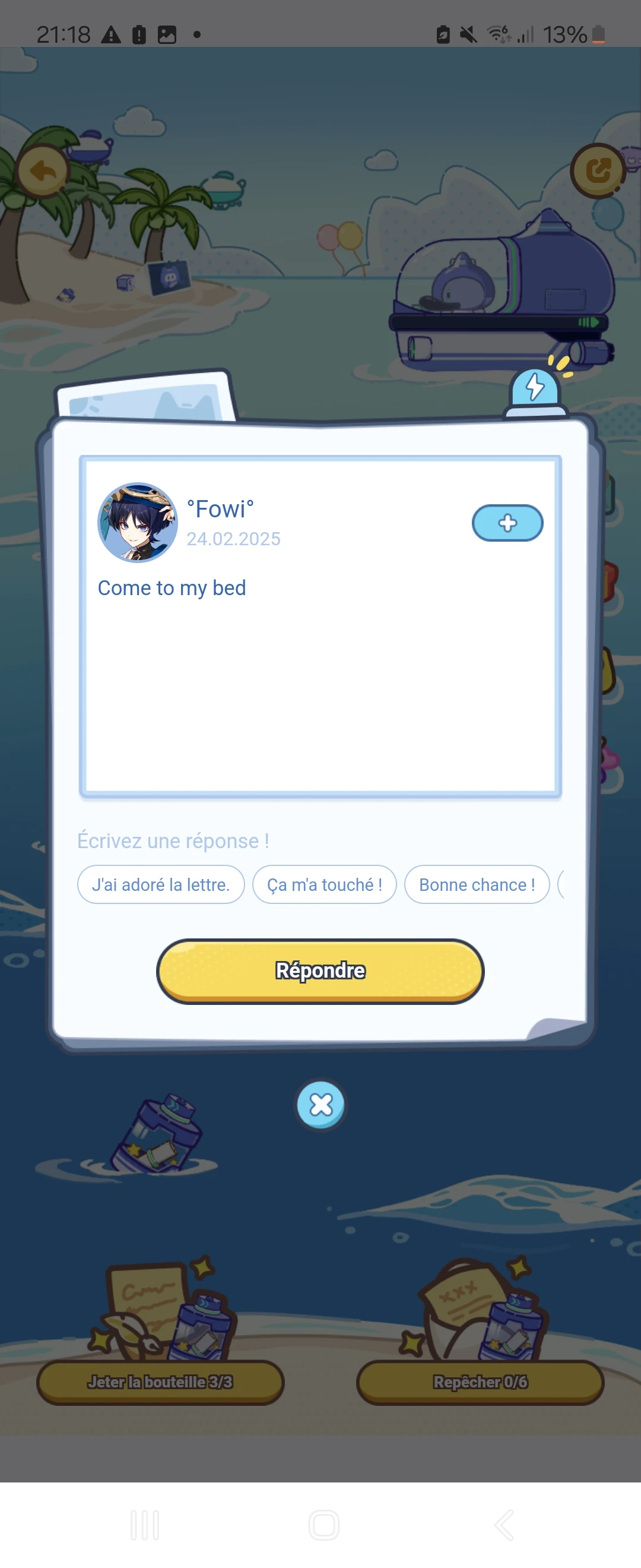Choose the "Ça m'a touché !" reply chip
This screenshot has width=641, height=1568.
[x=324, y=884]
